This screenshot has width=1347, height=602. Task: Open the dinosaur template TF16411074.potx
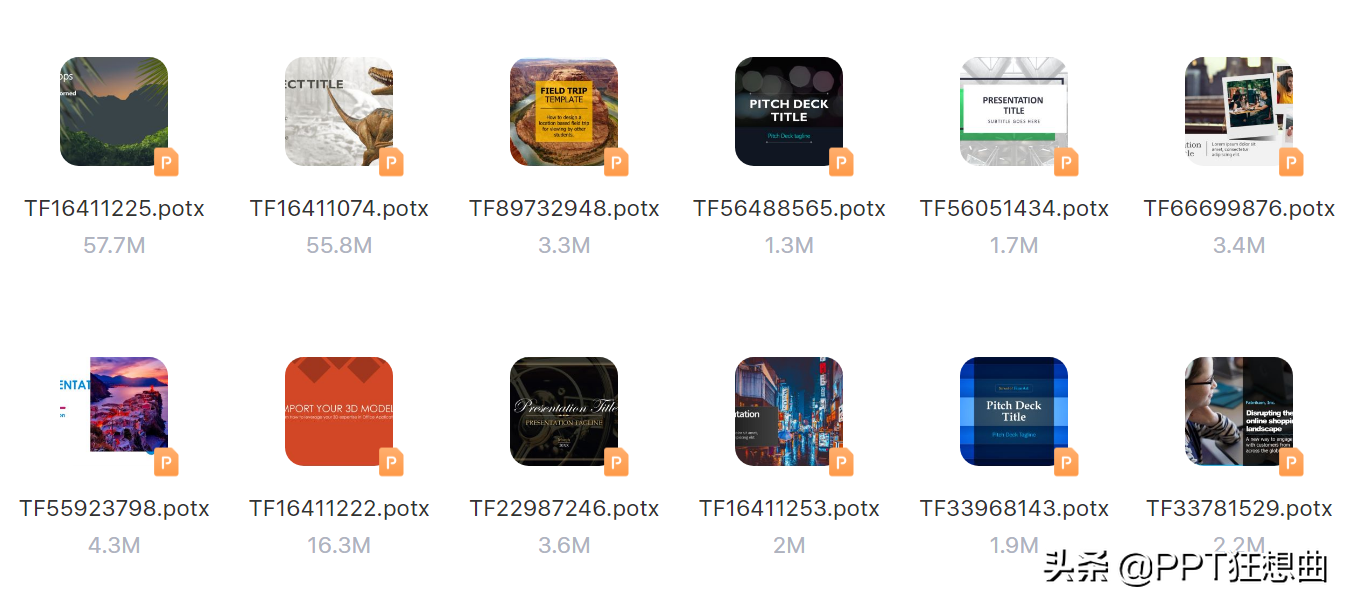tap(339, 112)
